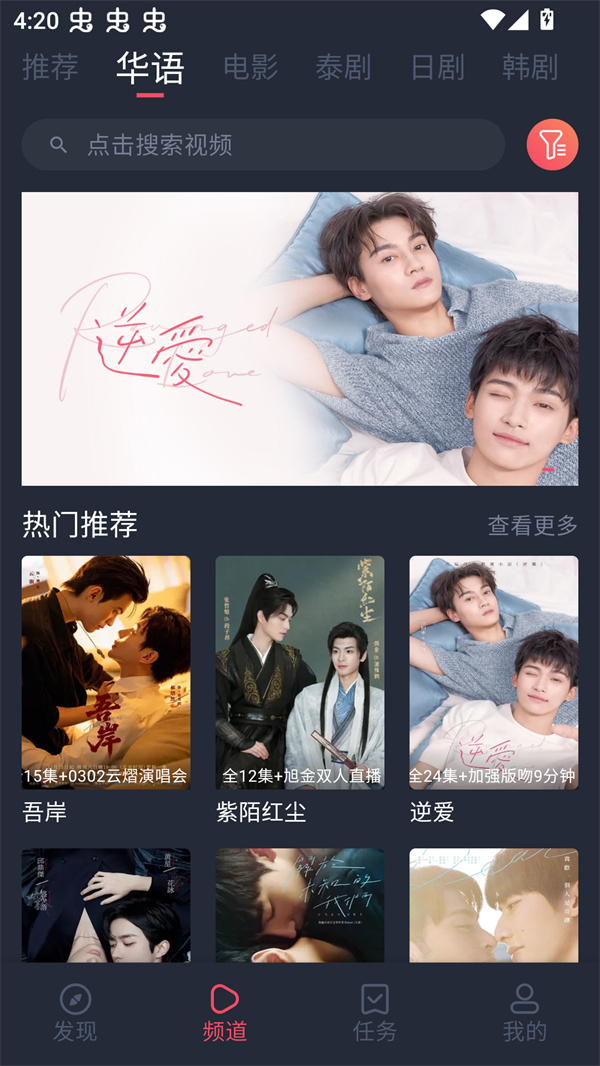The height and width of the screenshot is (1066, 600).
Task: Tap 查看更多 for hot recommendations
Action: tap(532, 525)
